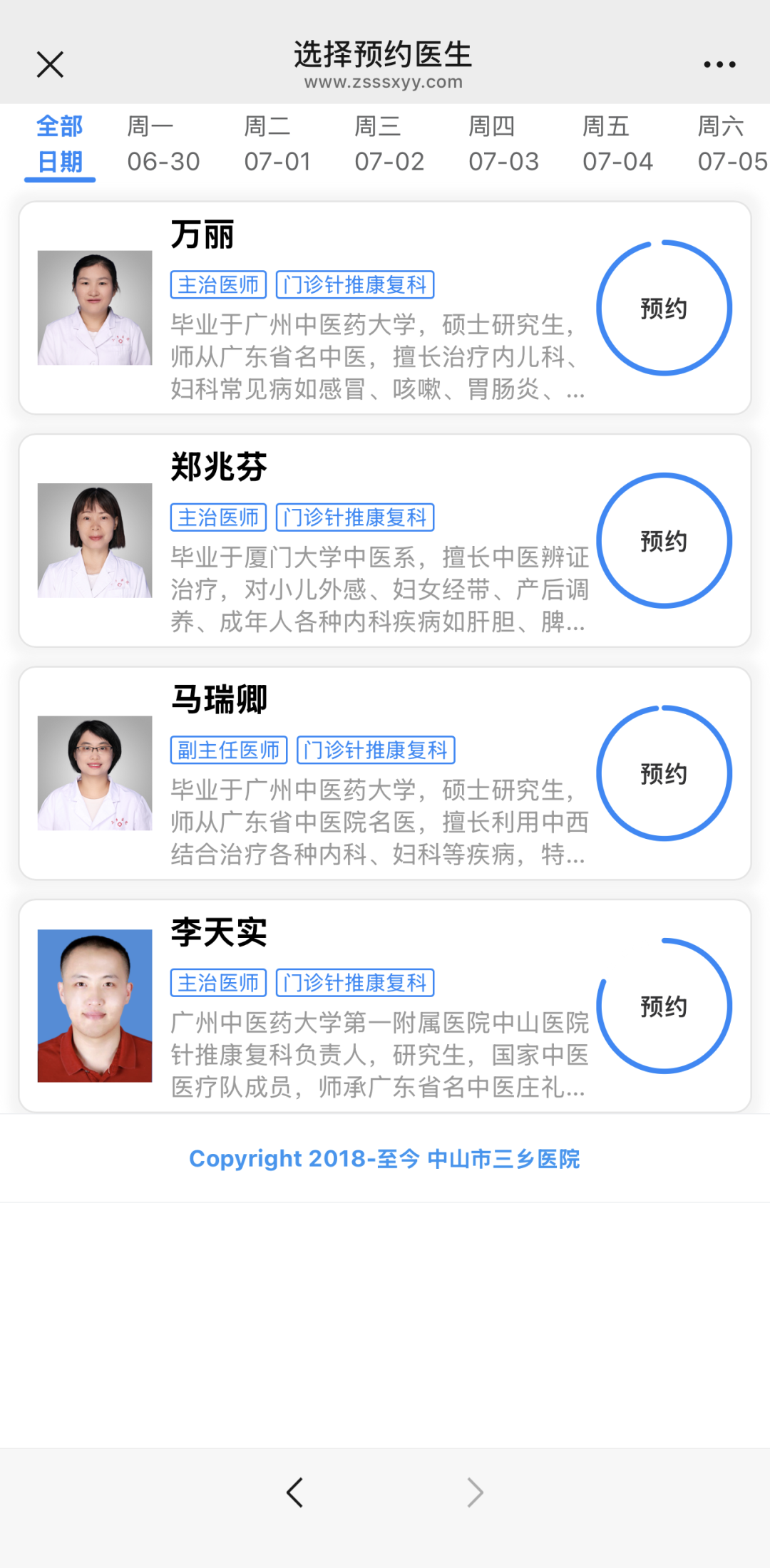Select the 全部日期 tab
The width and height of the screenshot is (770, 1568).
click(60, 145)
